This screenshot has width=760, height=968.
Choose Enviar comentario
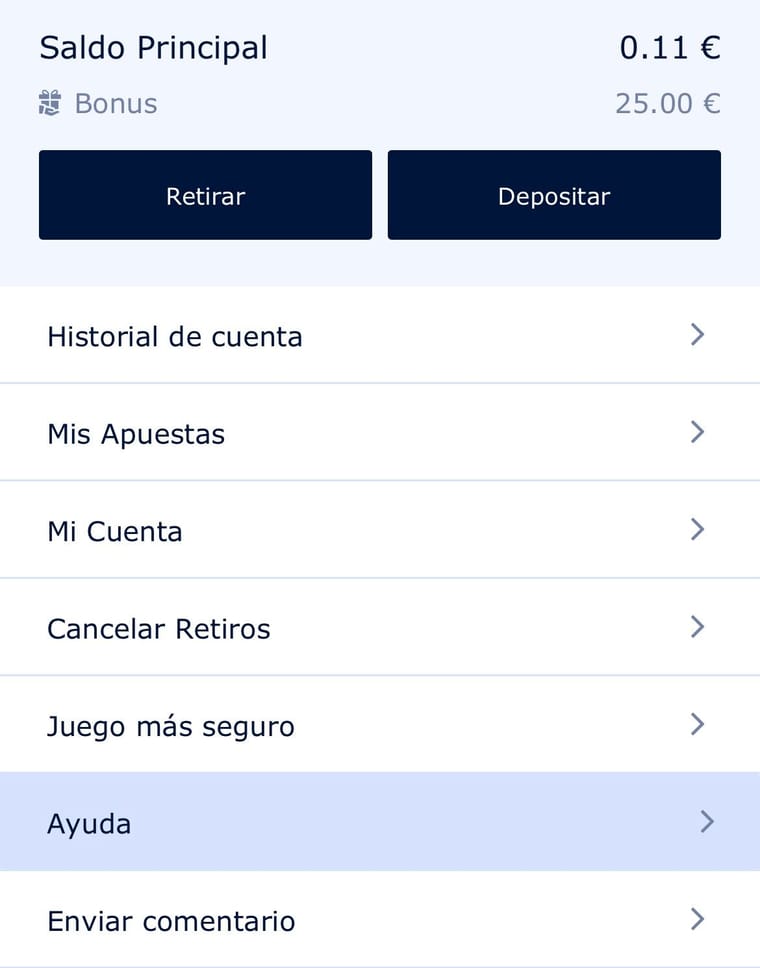378,920
